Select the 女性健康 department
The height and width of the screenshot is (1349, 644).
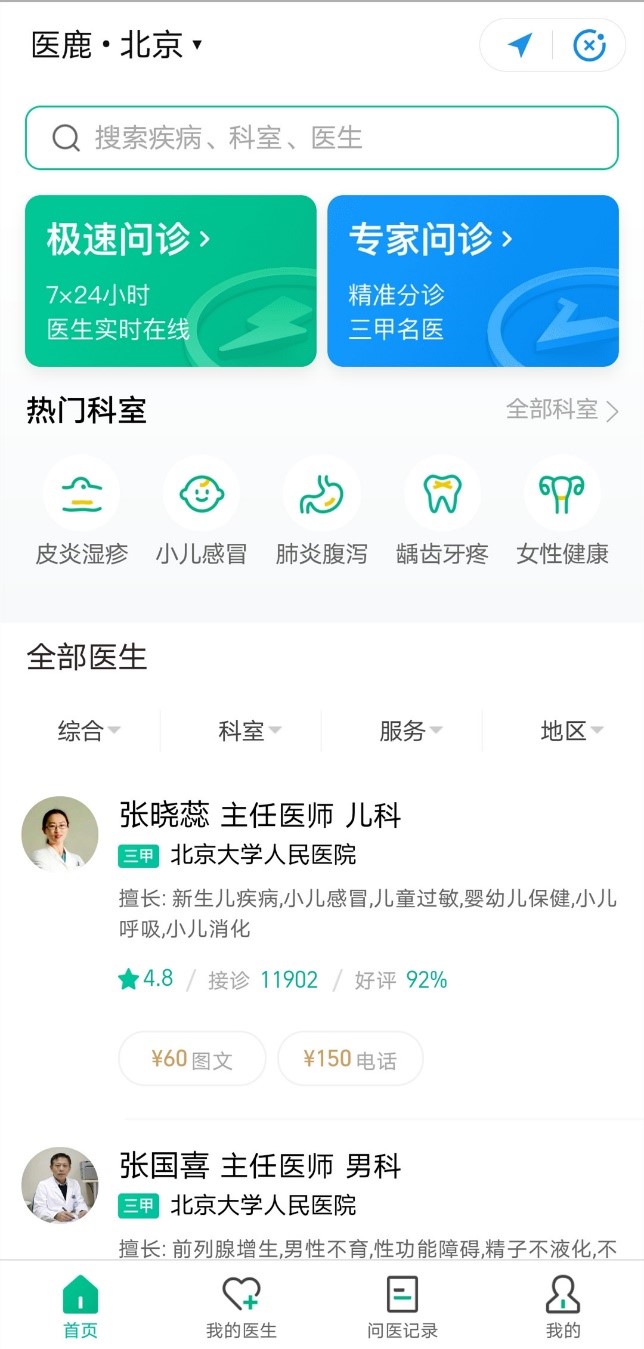pyautogui.click(x=562, y=511)
